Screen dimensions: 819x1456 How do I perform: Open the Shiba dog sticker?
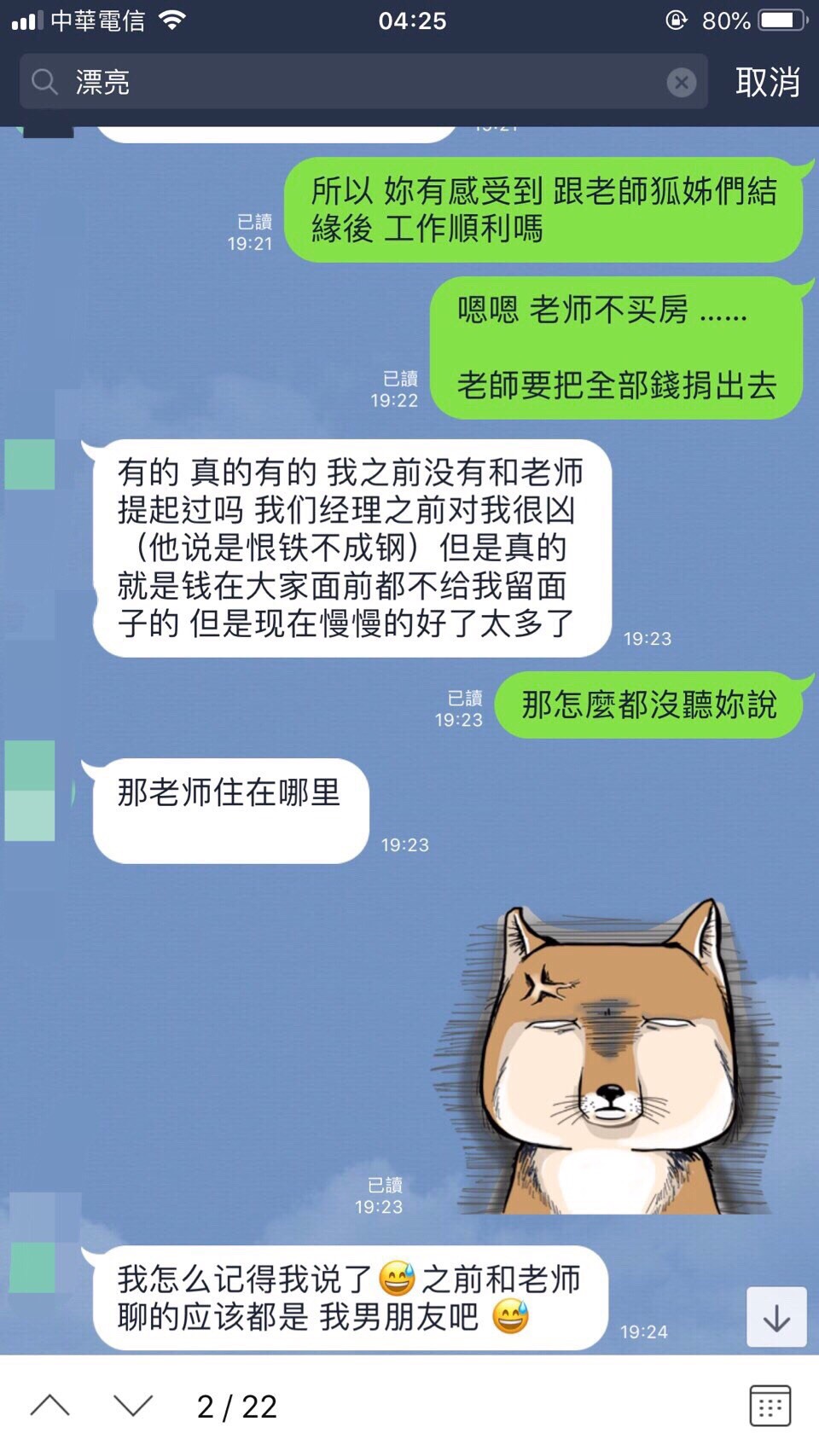pos(610,1058)
